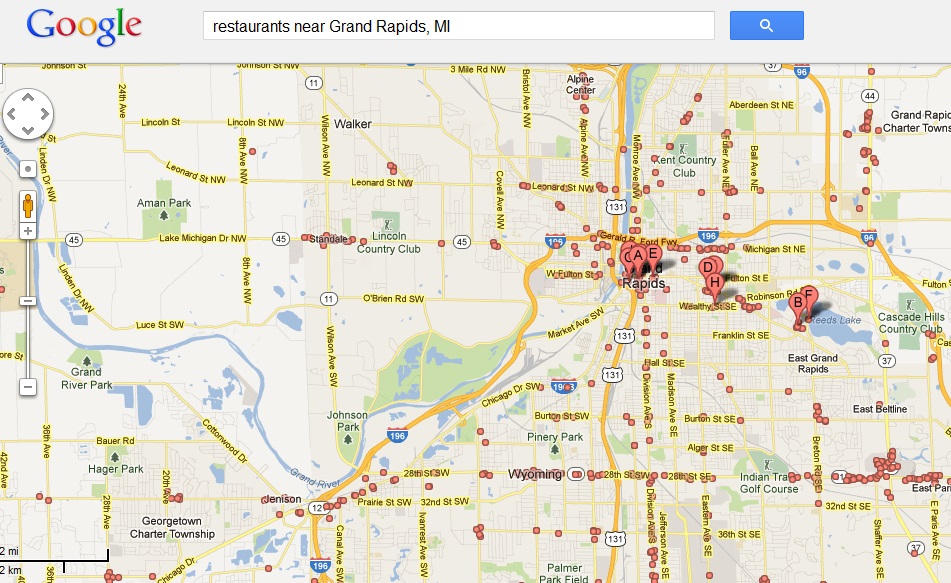Tap the search box with restaurants query
The image size is (951, 583).
458,26
